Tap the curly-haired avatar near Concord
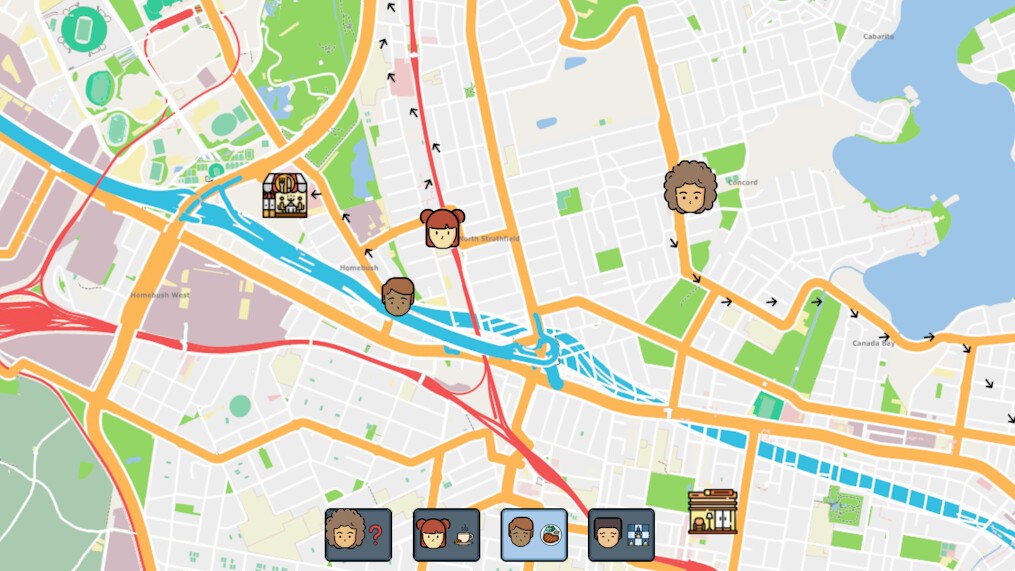 [x=690, y=188]
